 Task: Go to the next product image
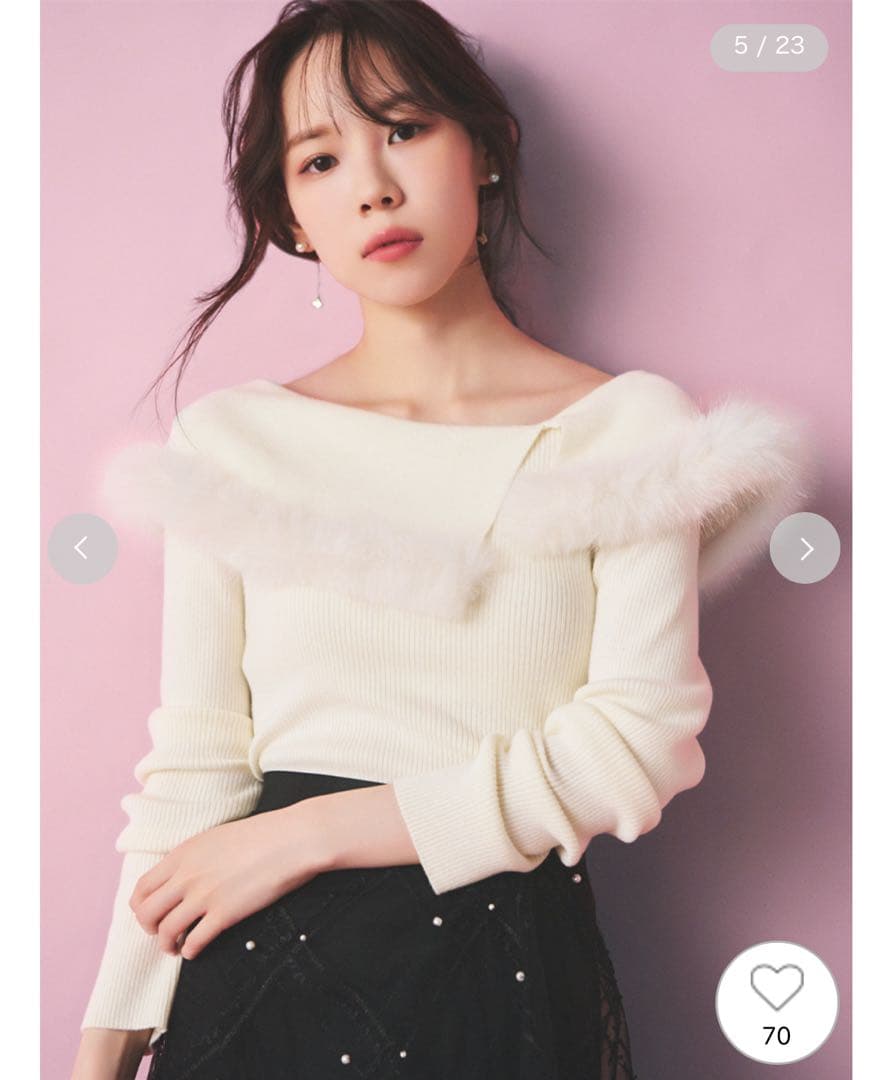click(x=805, y=548)
